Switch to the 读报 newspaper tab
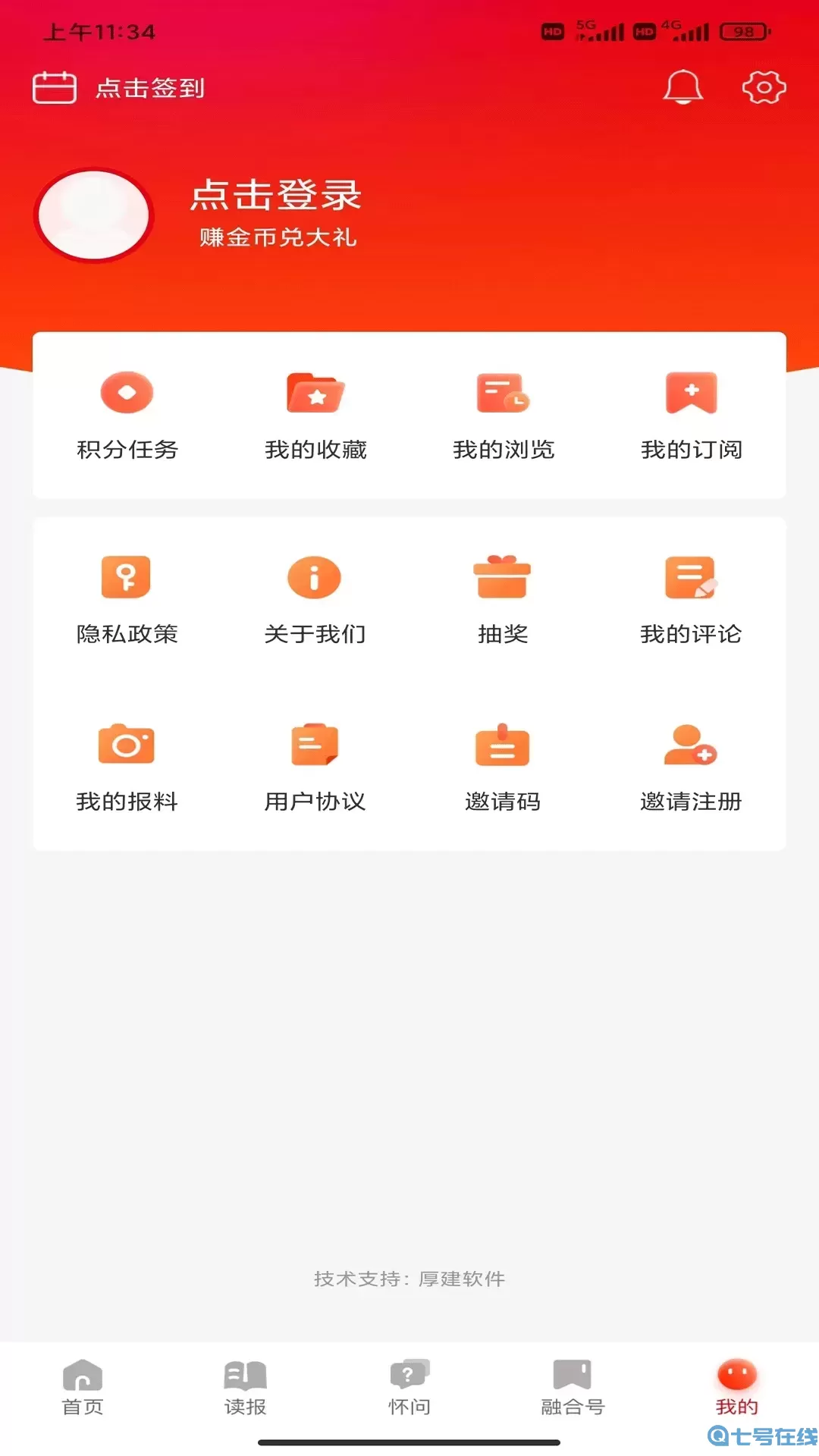 pyautogui.click(x=245, y=1389)
